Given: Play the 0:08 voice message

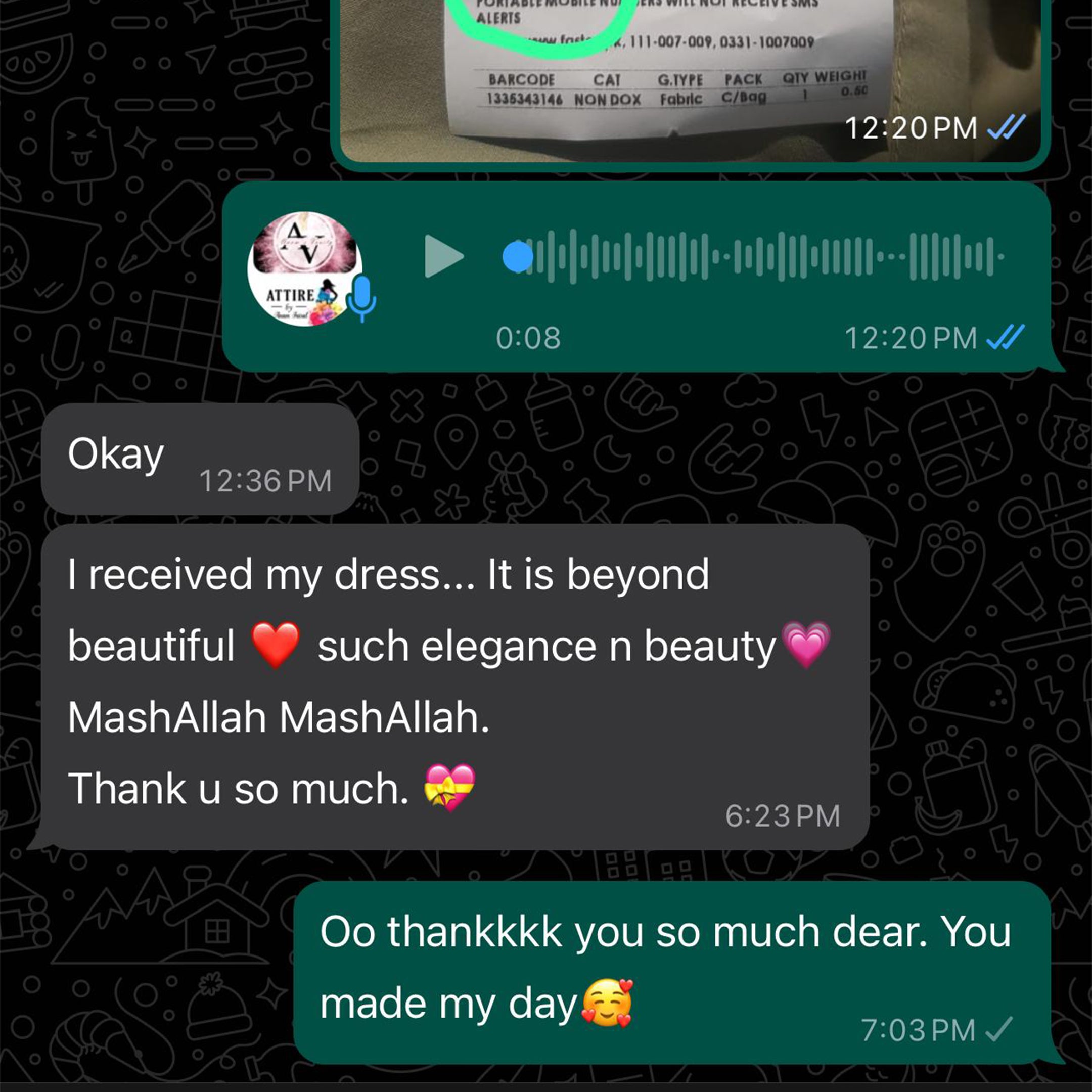Looking at the screenshot, I should [x=443, y=257].
